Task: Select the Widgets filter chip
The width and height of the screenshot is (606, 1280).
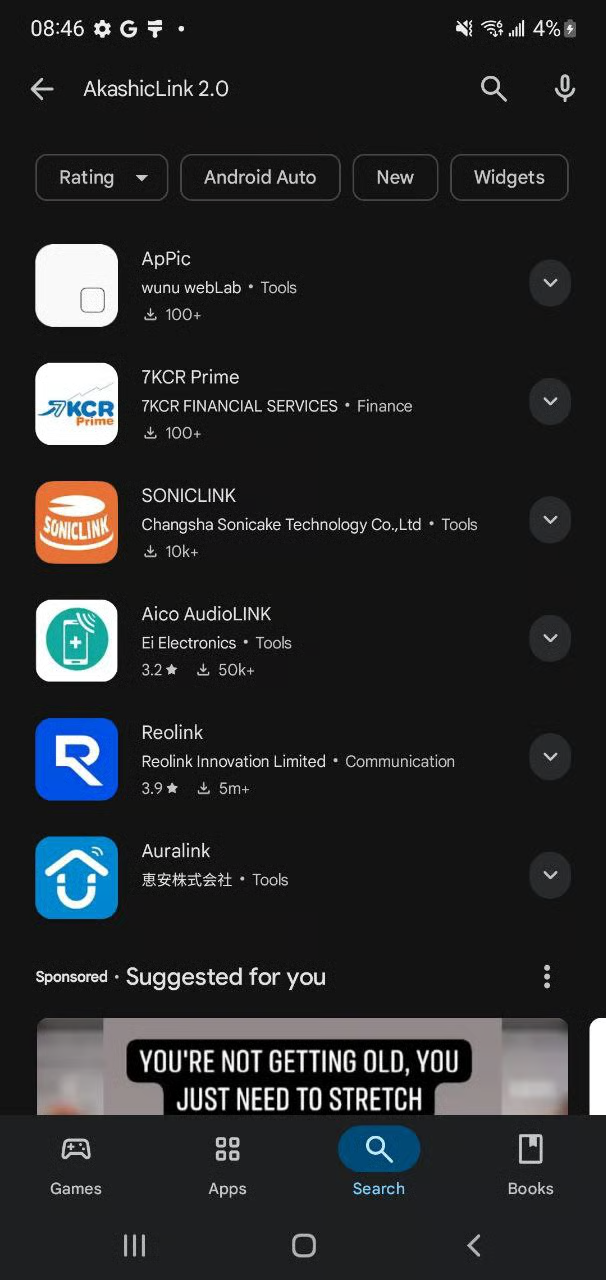Action: [509, 178]
